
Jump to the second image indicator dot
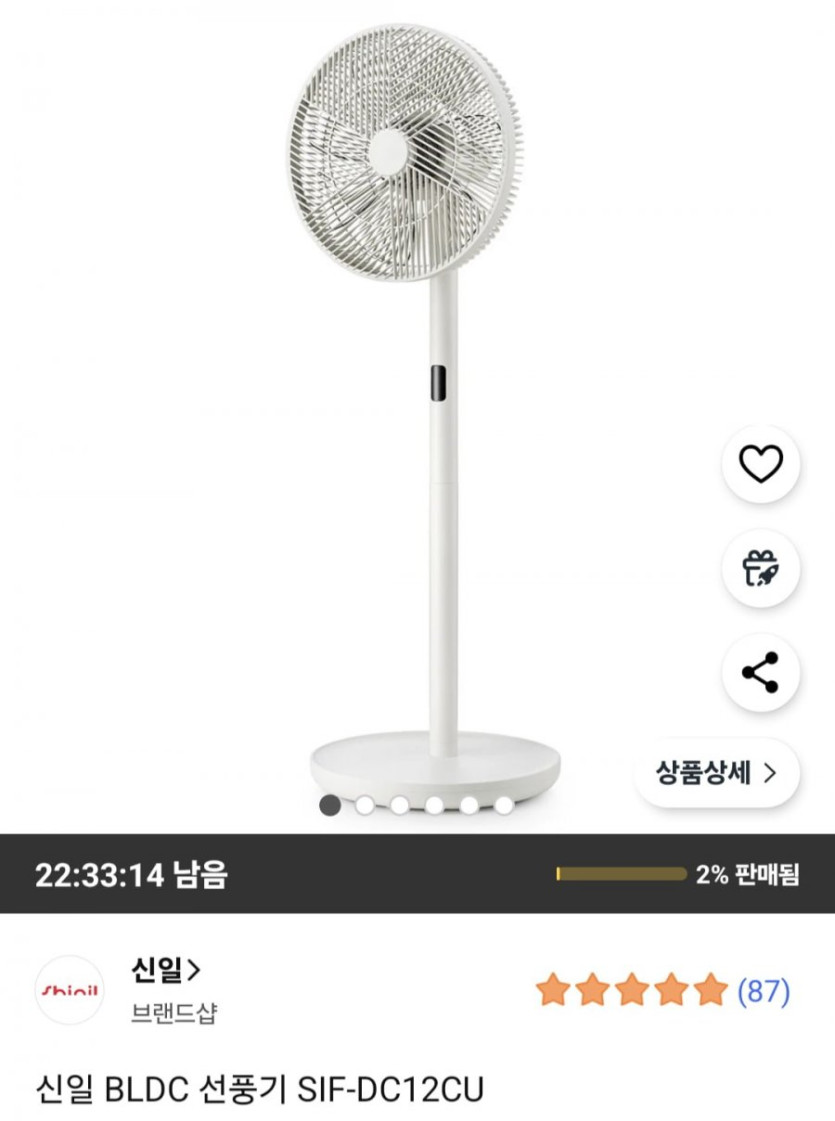coord(365,805)
